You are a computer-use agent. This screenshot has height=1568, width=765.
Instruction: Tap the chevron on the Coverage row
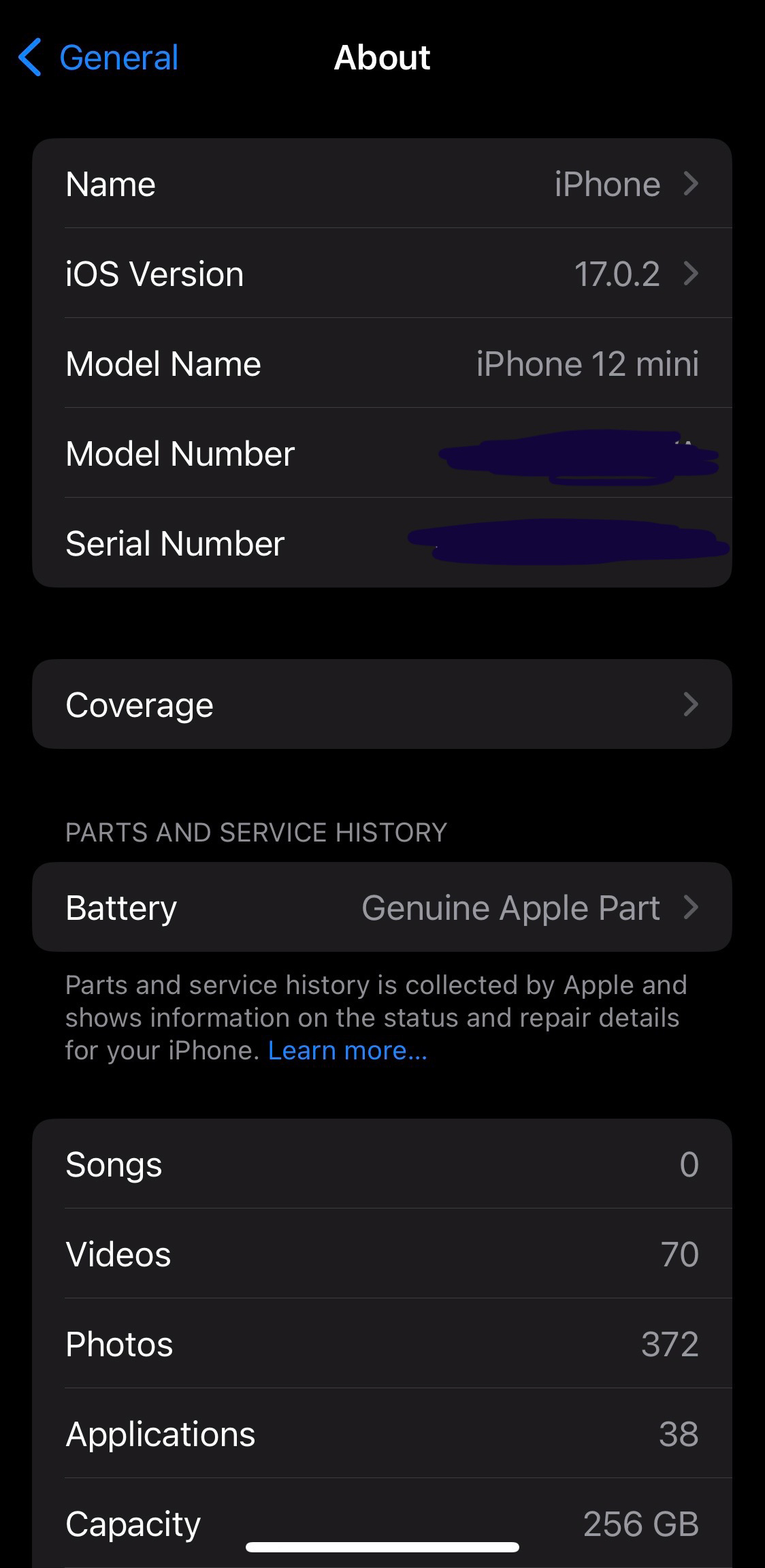click(x=691, y=704)
